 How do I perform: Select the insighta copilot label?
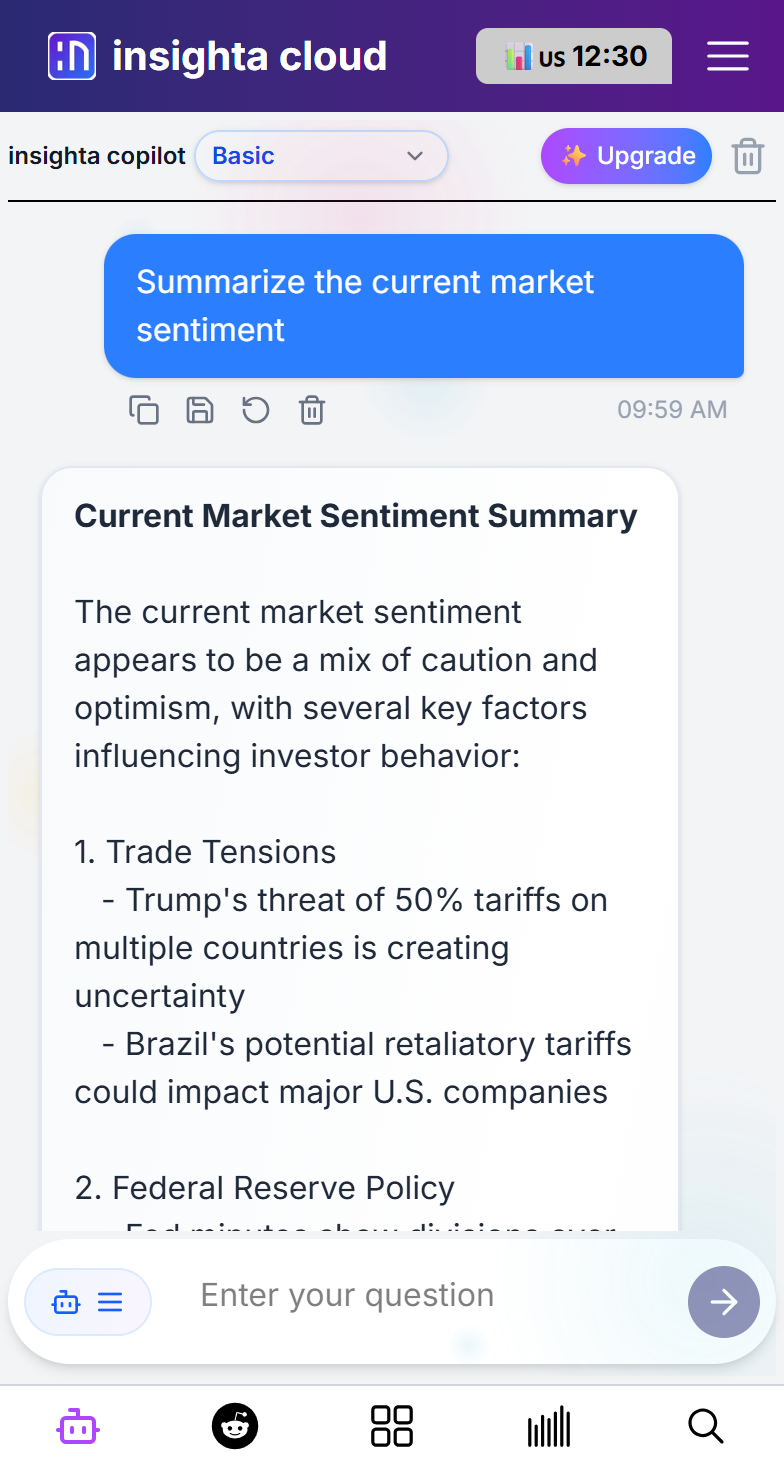click(96, 156)
